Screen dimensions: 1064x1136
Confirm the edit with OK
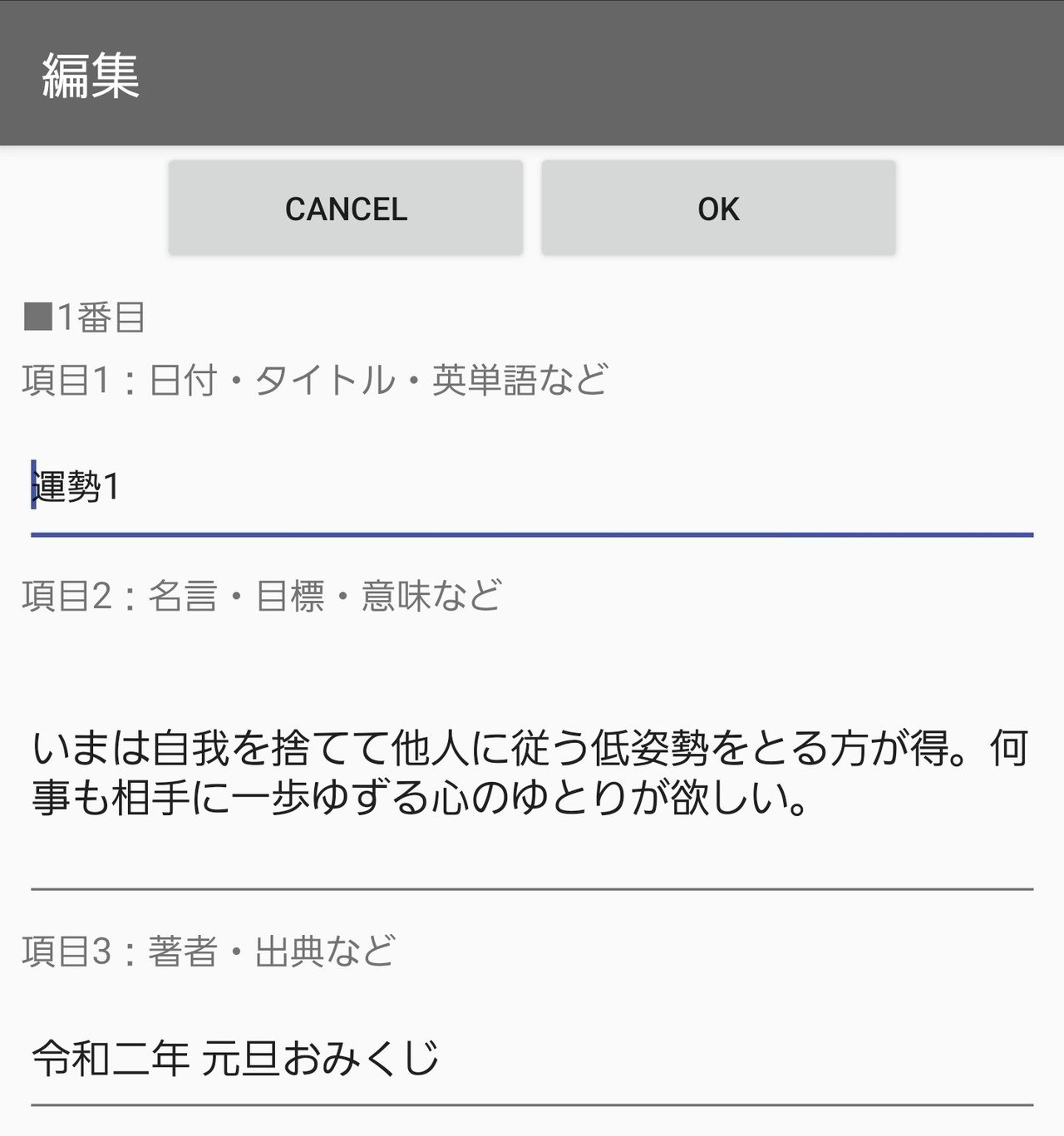click(718, 209)
